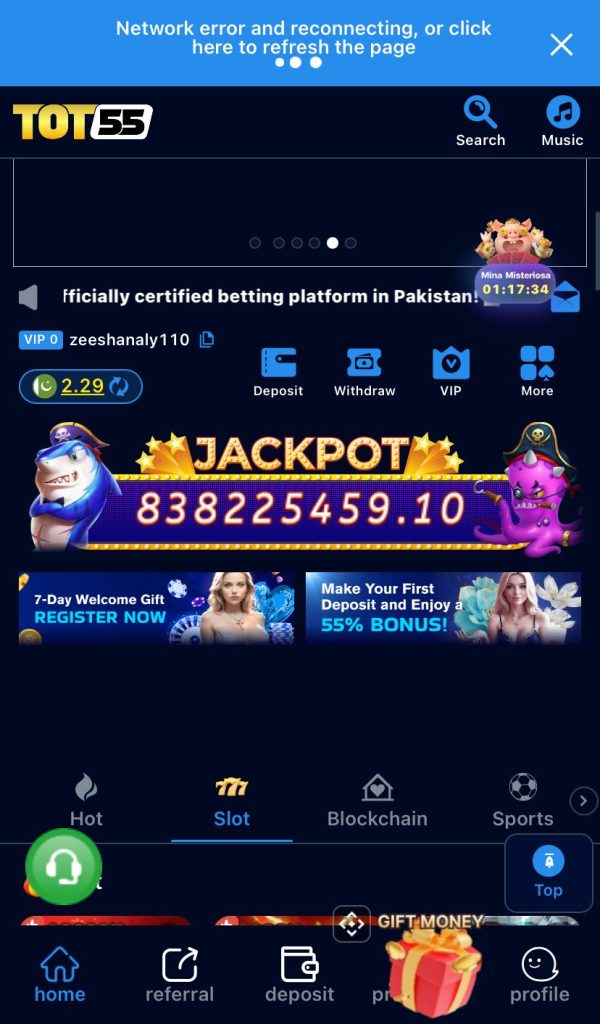Open the referral tab
The width and height of the screenshot is (600, 1024).
tap(179, 975)
